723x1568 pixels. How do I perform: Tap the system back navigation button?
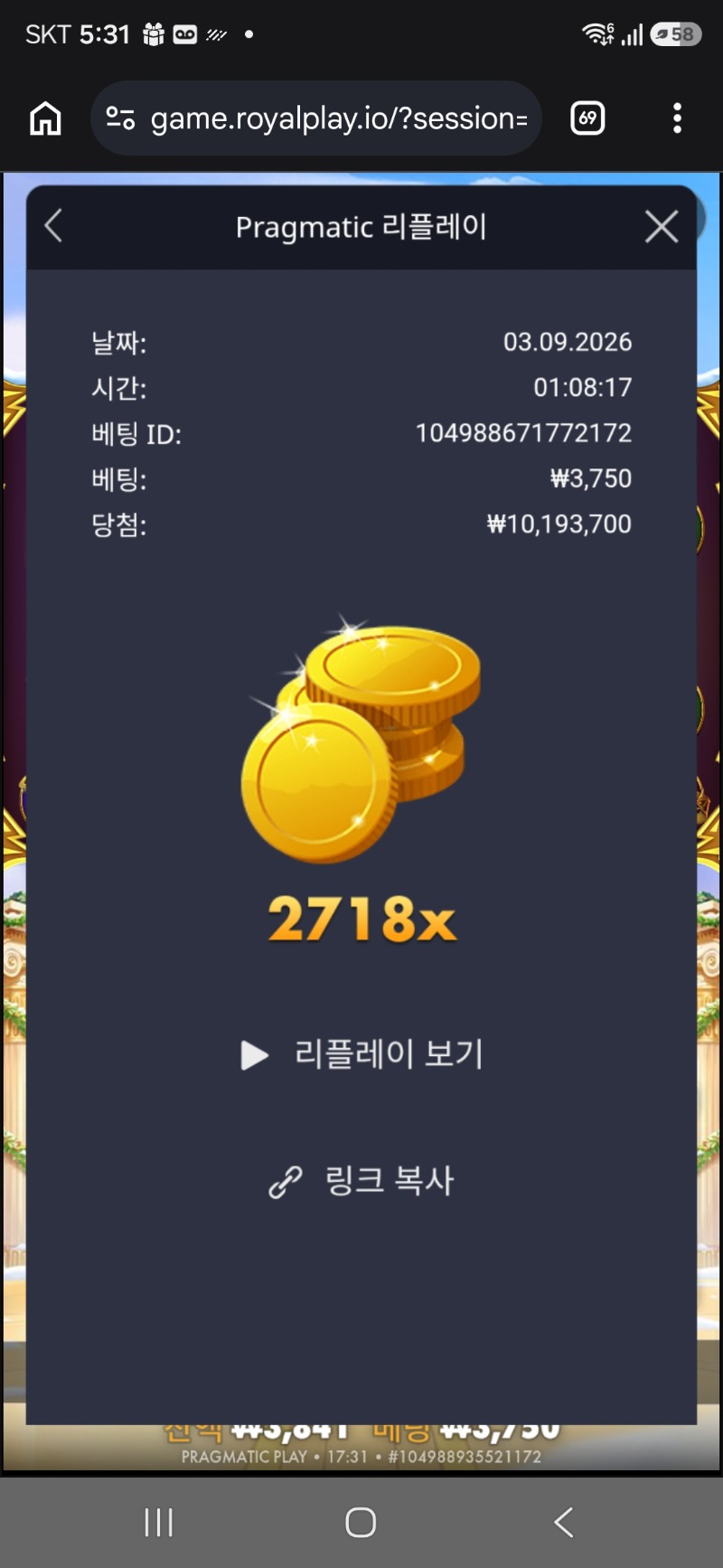coord(564,1522)
